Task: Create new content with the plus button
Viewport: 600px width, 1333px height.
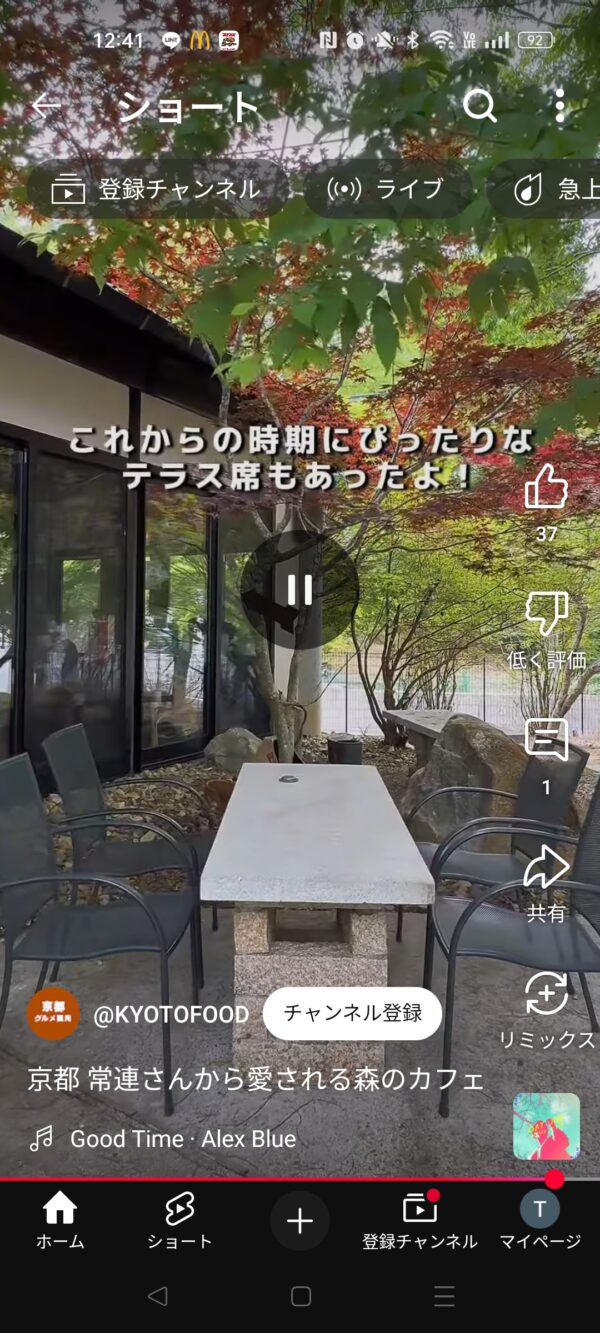Action: [x=300, y=1221]
